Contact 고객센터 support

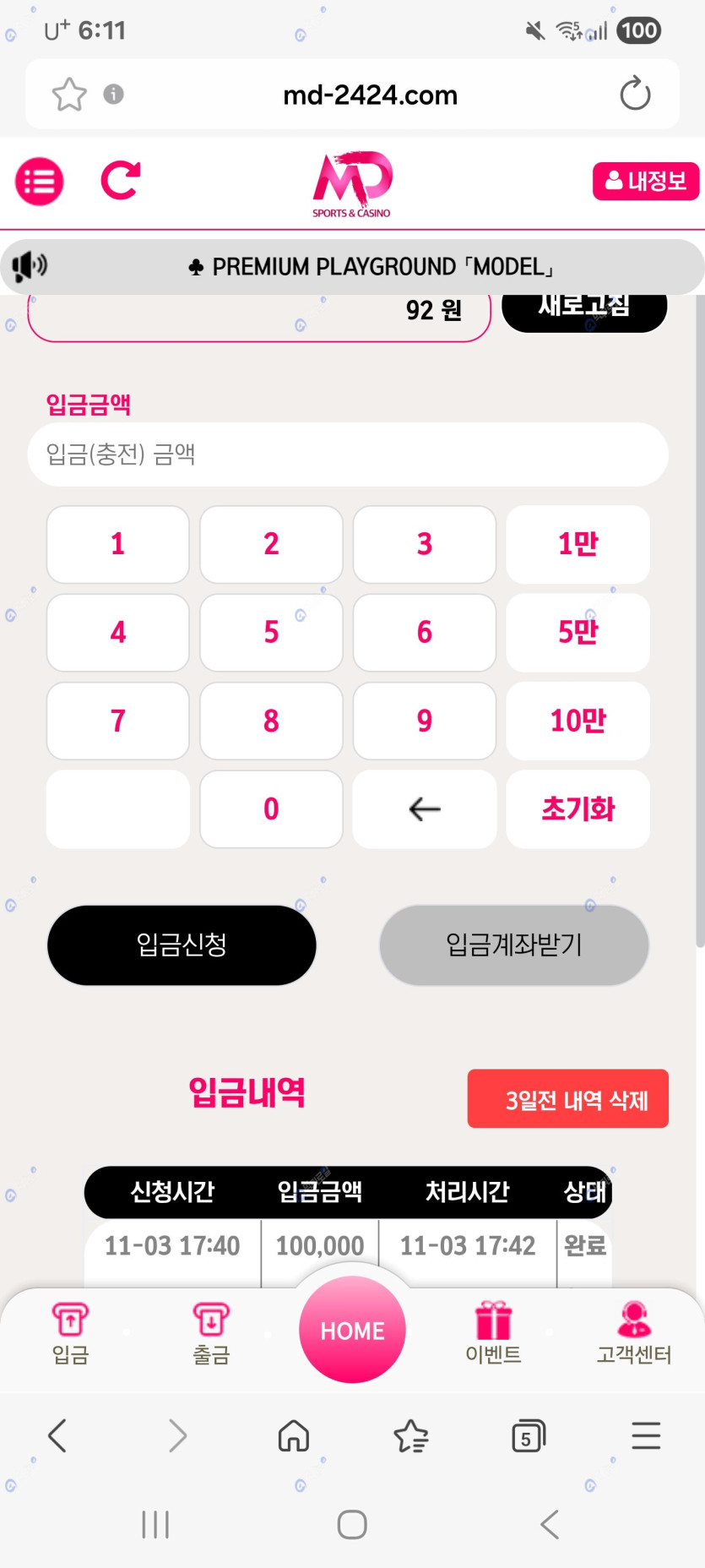pos(634,1332)
